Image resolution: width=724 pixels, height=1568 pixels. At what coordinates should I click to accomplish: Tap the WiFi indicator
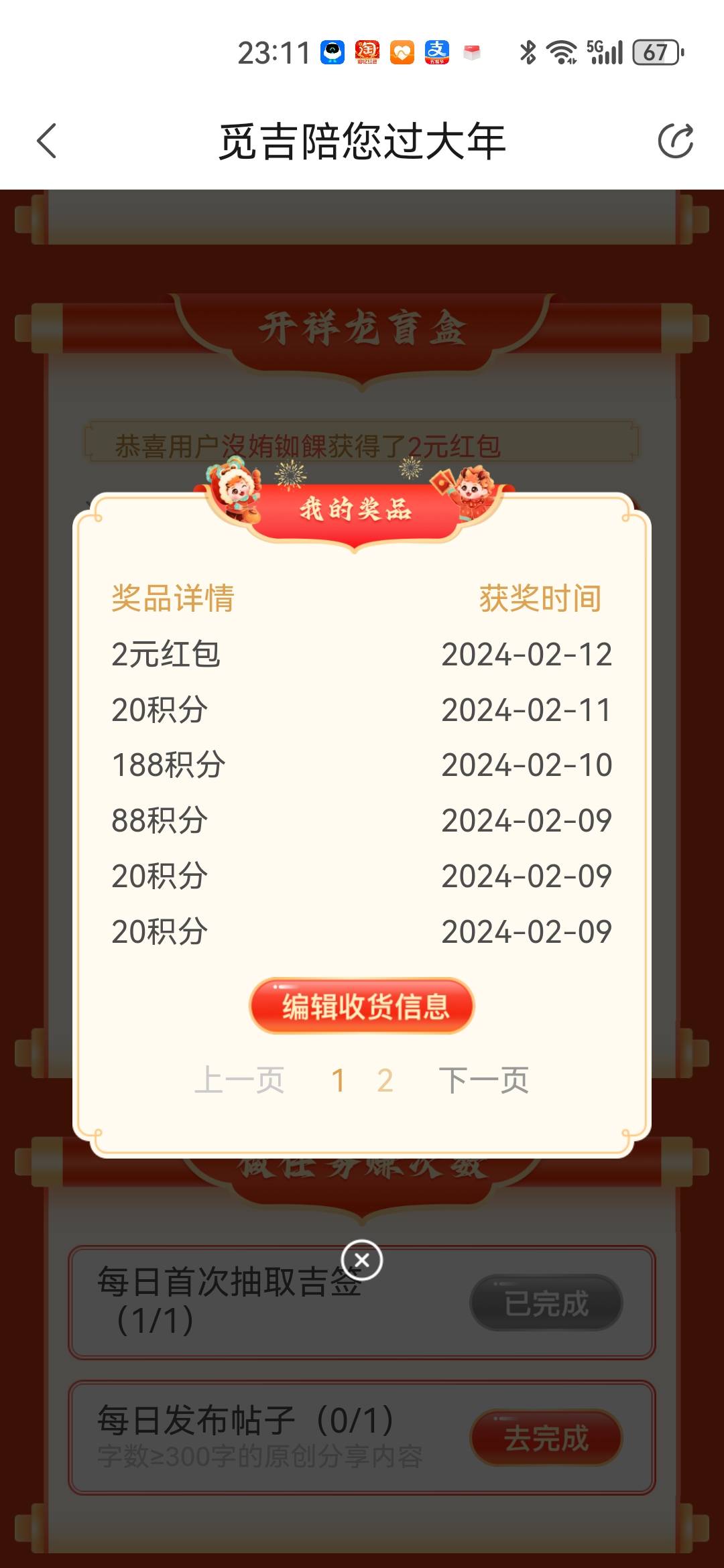(563, 51)
